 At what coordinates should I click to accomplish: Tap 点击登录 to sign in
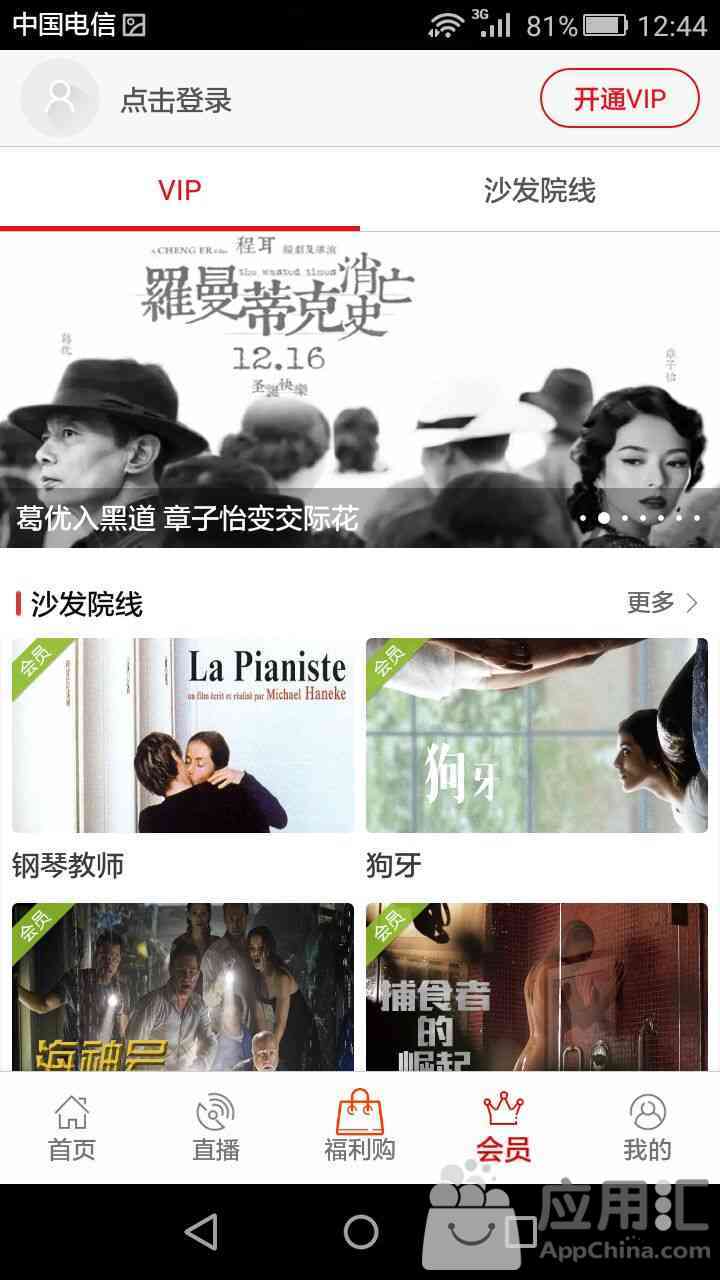pos(176,100)
